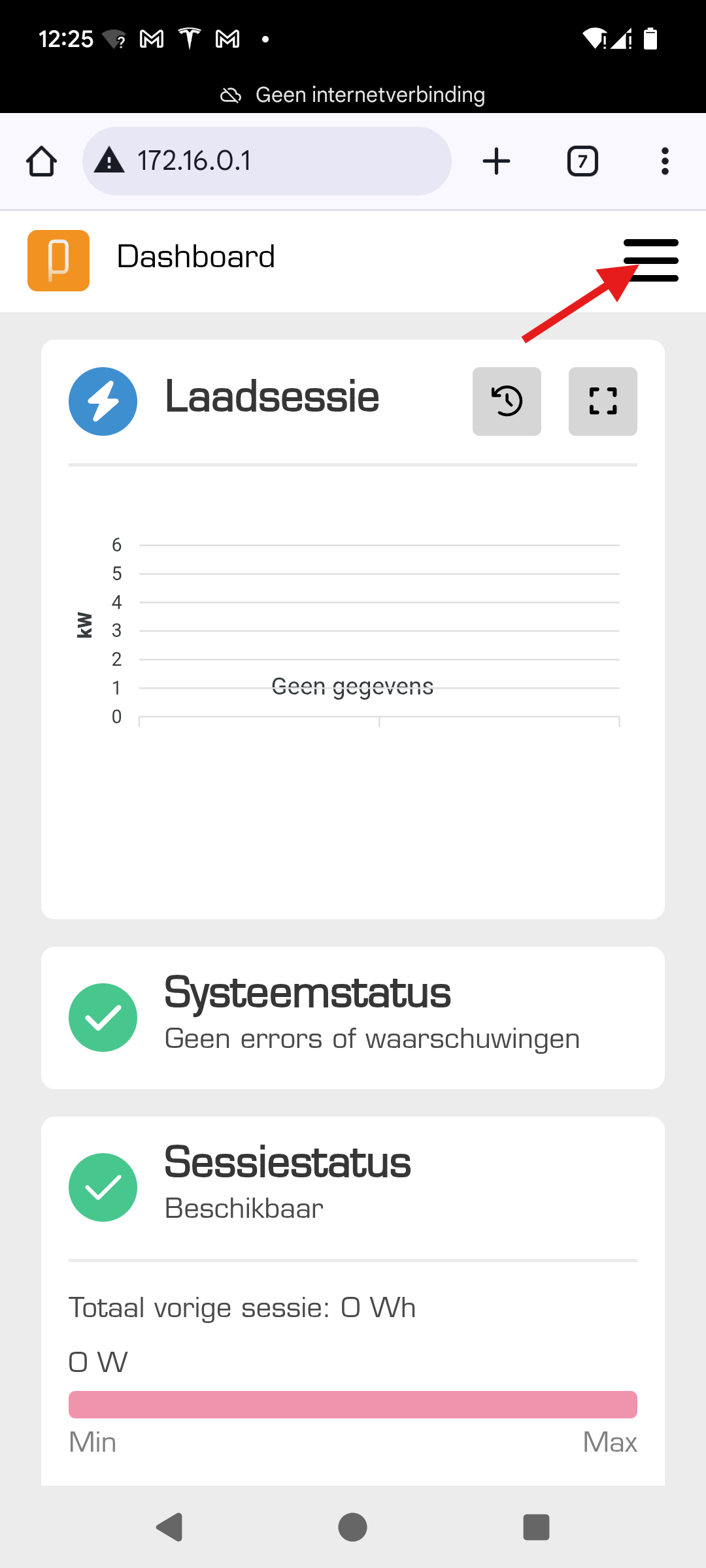Expand the Laadsessie chart to fullscreen

pyautogui.click(x=603, y=401)
